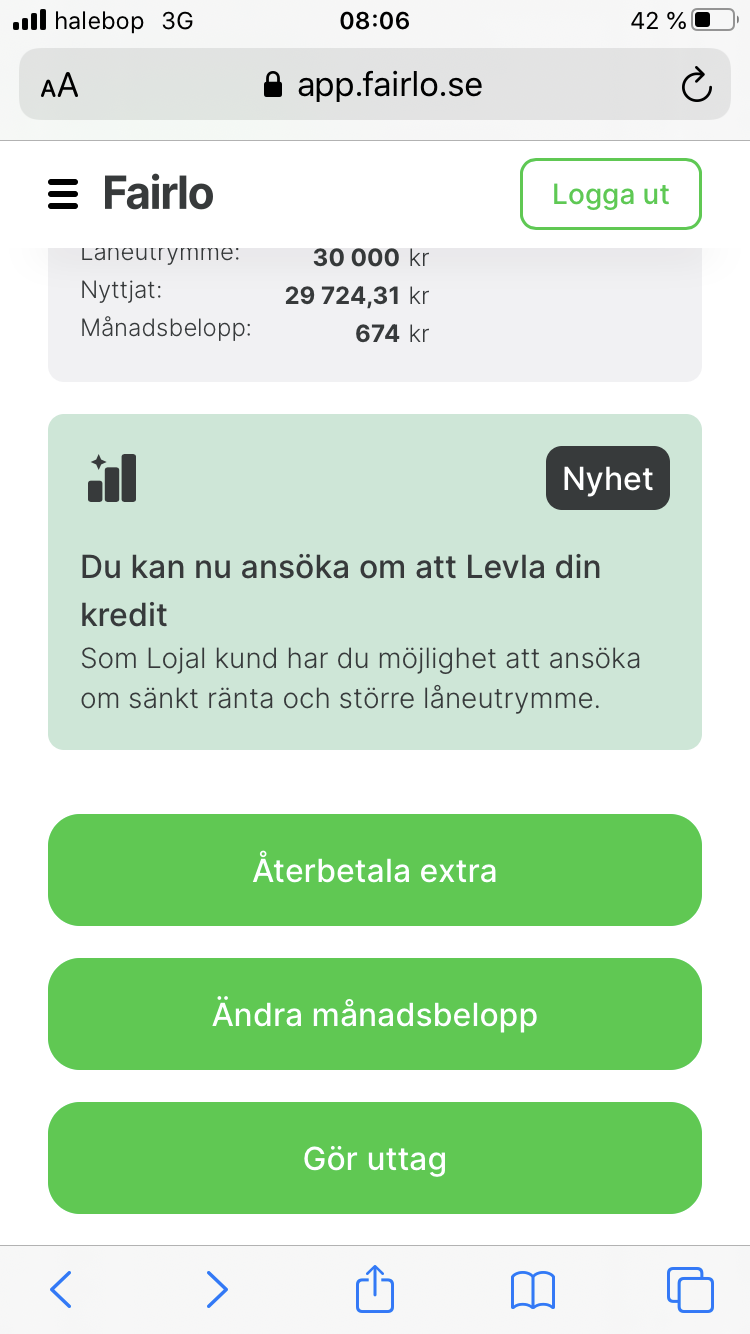Image resolution: width=750 pixels, height=1334 pixels.
Task: Open the Safari share sheet
Action: [375, 1288]
